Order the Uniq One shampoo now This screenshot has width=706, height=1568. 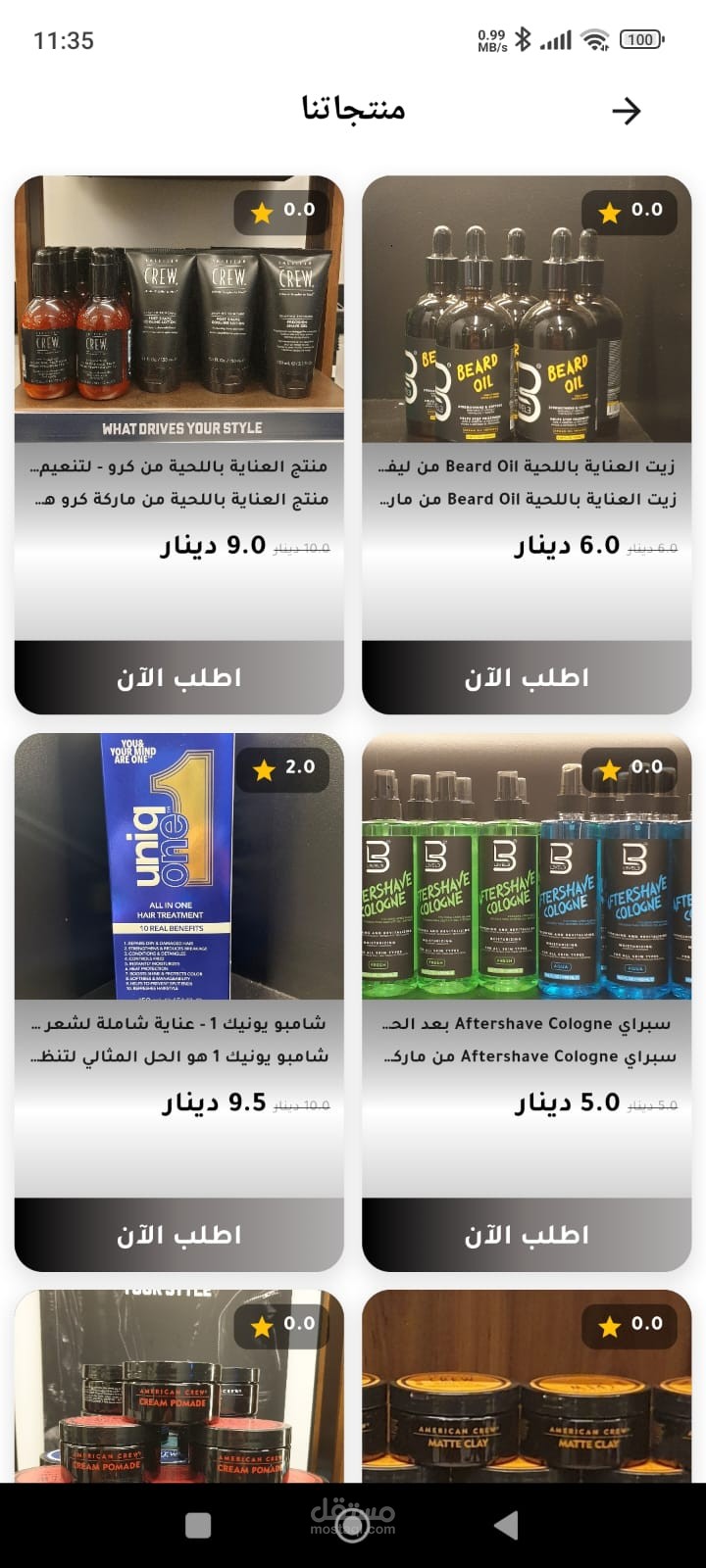178,1235
